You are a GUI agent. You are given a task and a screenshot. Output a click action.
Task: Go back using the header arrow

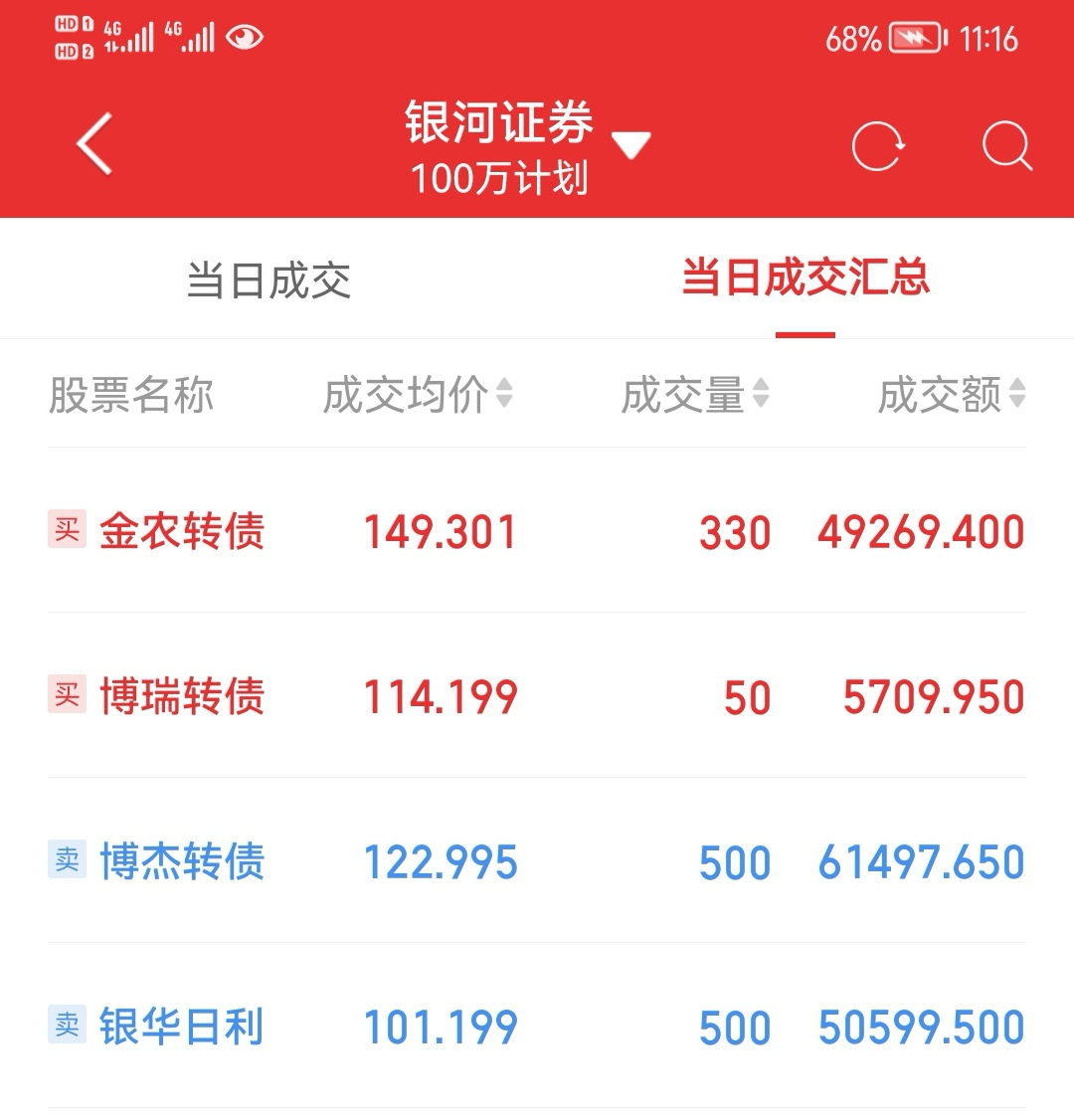click(95, 145)
